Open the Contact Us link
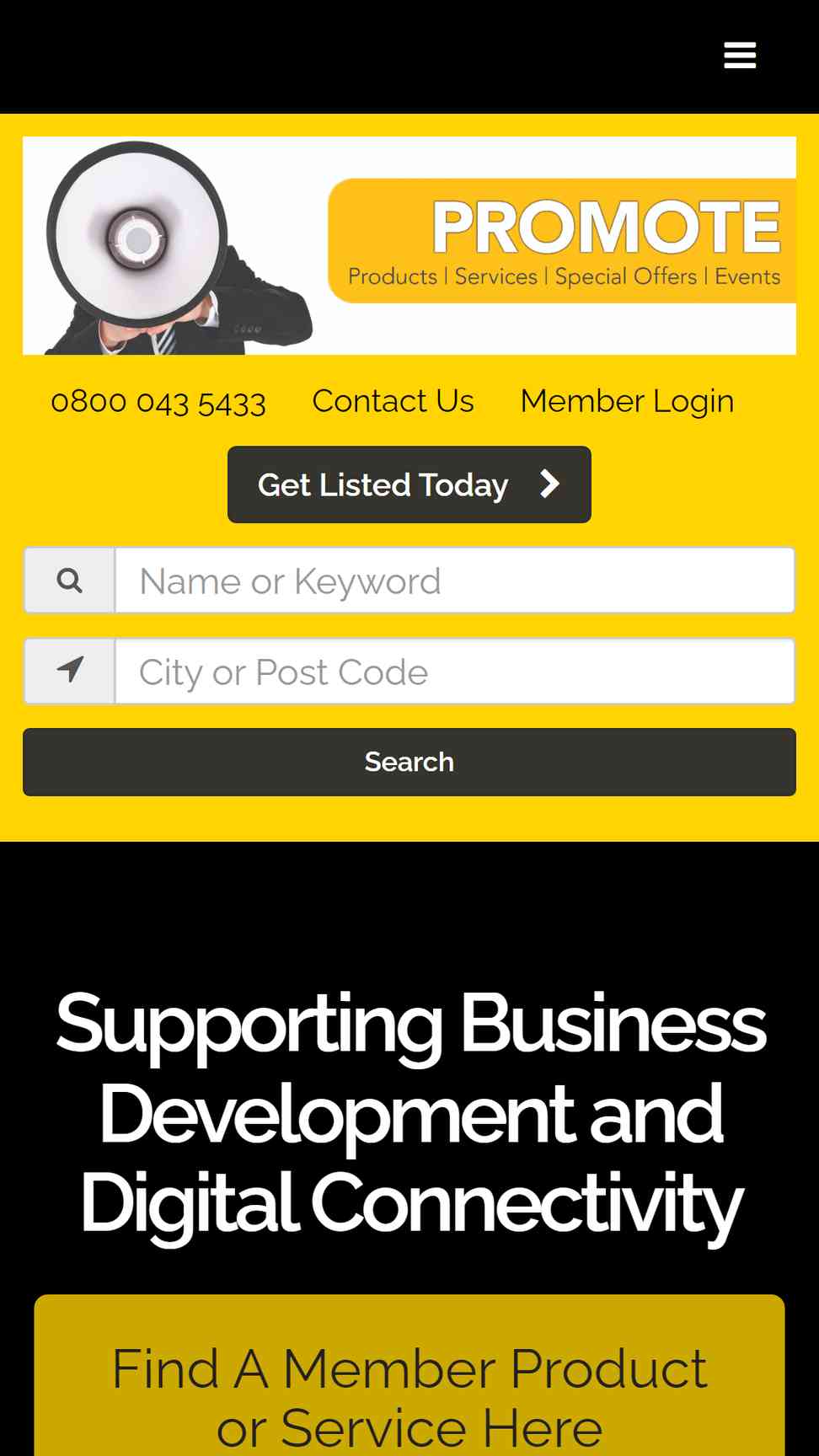 click(393, 401)
